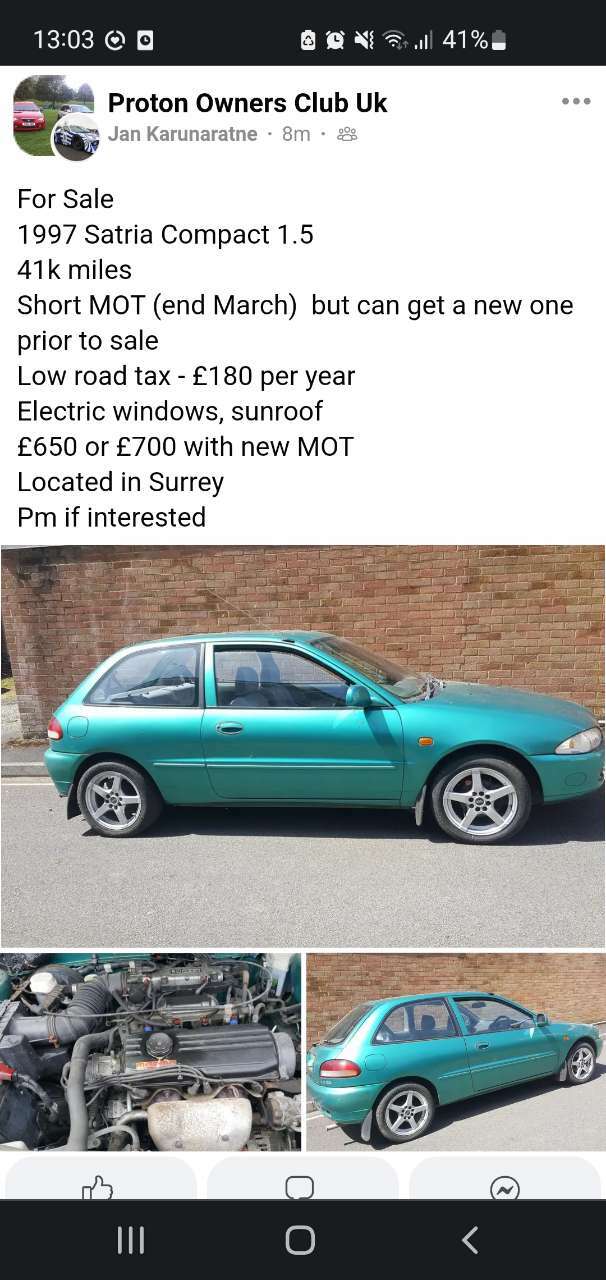
Task: Open the group avatar picture
Action: point(53,115)
